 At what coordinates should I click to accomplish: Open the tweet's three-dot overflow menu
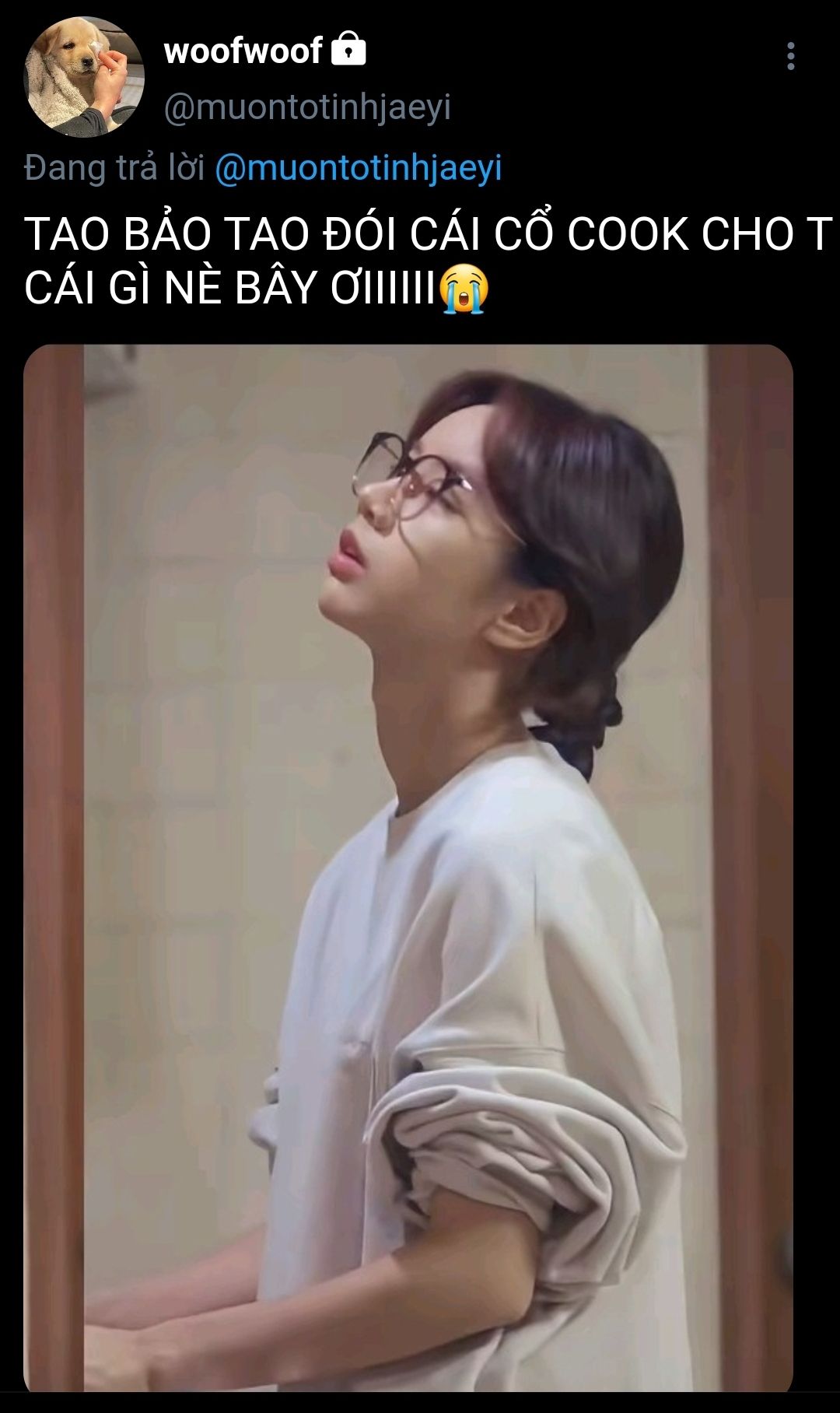coord(790,56)
